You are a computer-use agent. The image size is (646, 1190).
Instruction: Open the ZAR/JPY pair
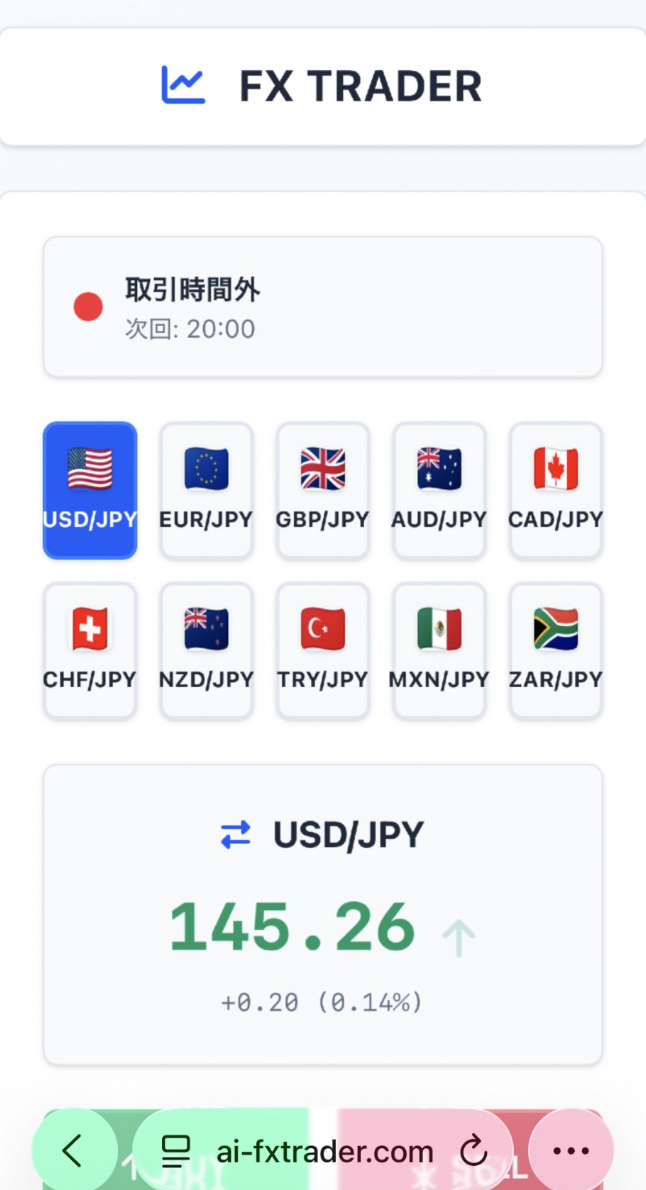tap(556, 650)
